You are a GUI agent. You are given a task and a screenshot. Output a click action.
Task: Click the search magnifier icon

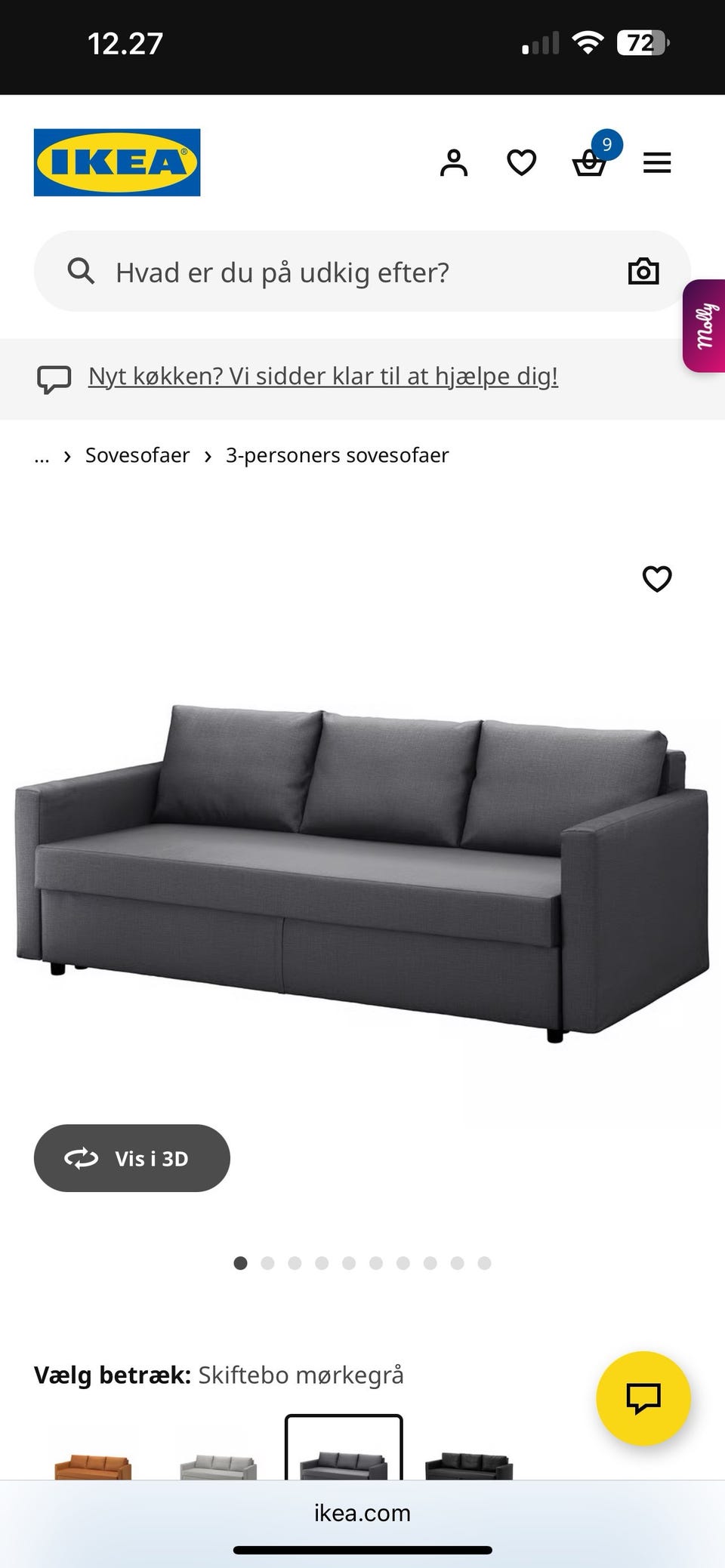[81, 271]
